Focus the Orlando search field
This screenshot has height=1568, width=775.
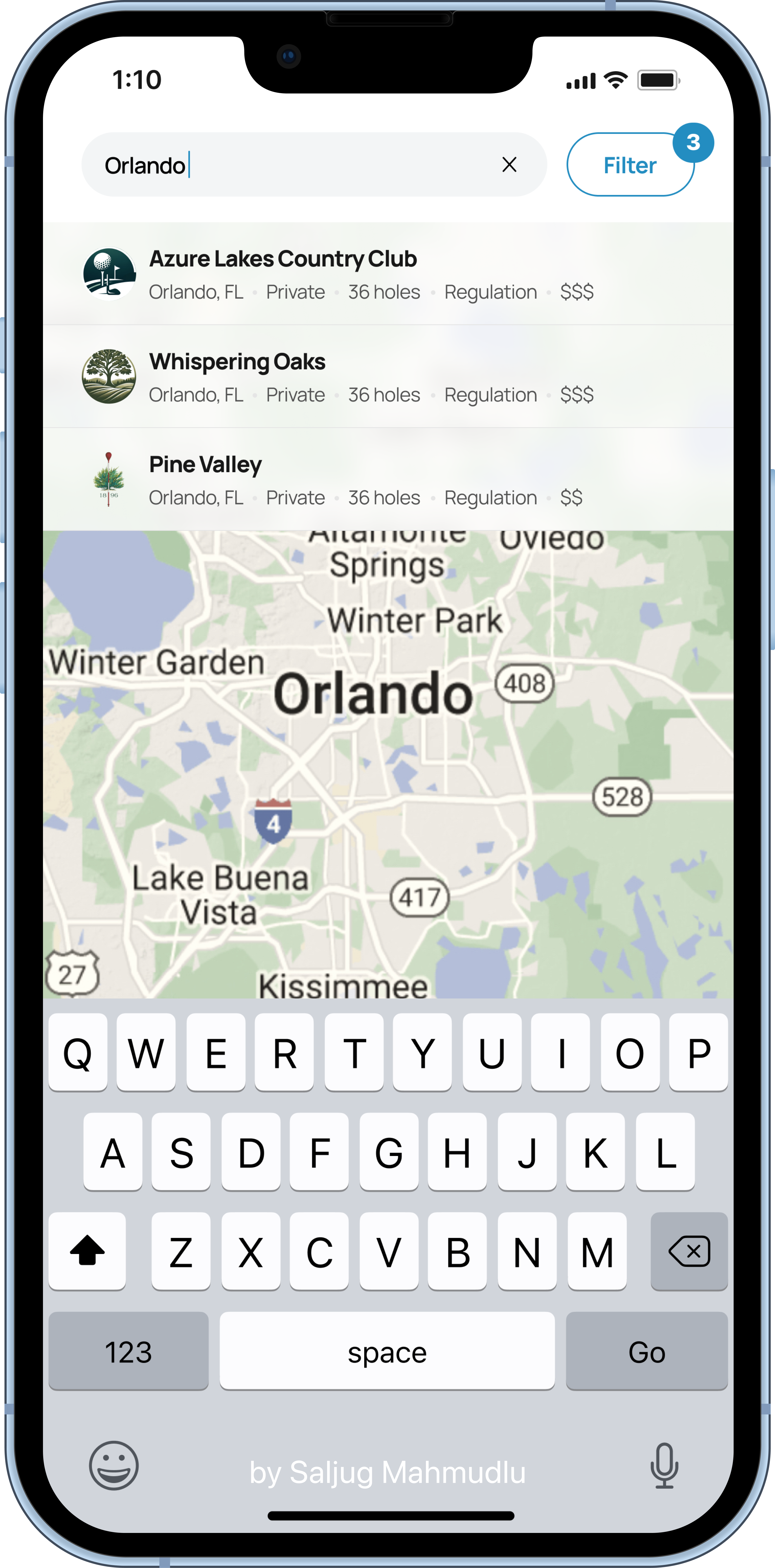click(x=292, y=165)
